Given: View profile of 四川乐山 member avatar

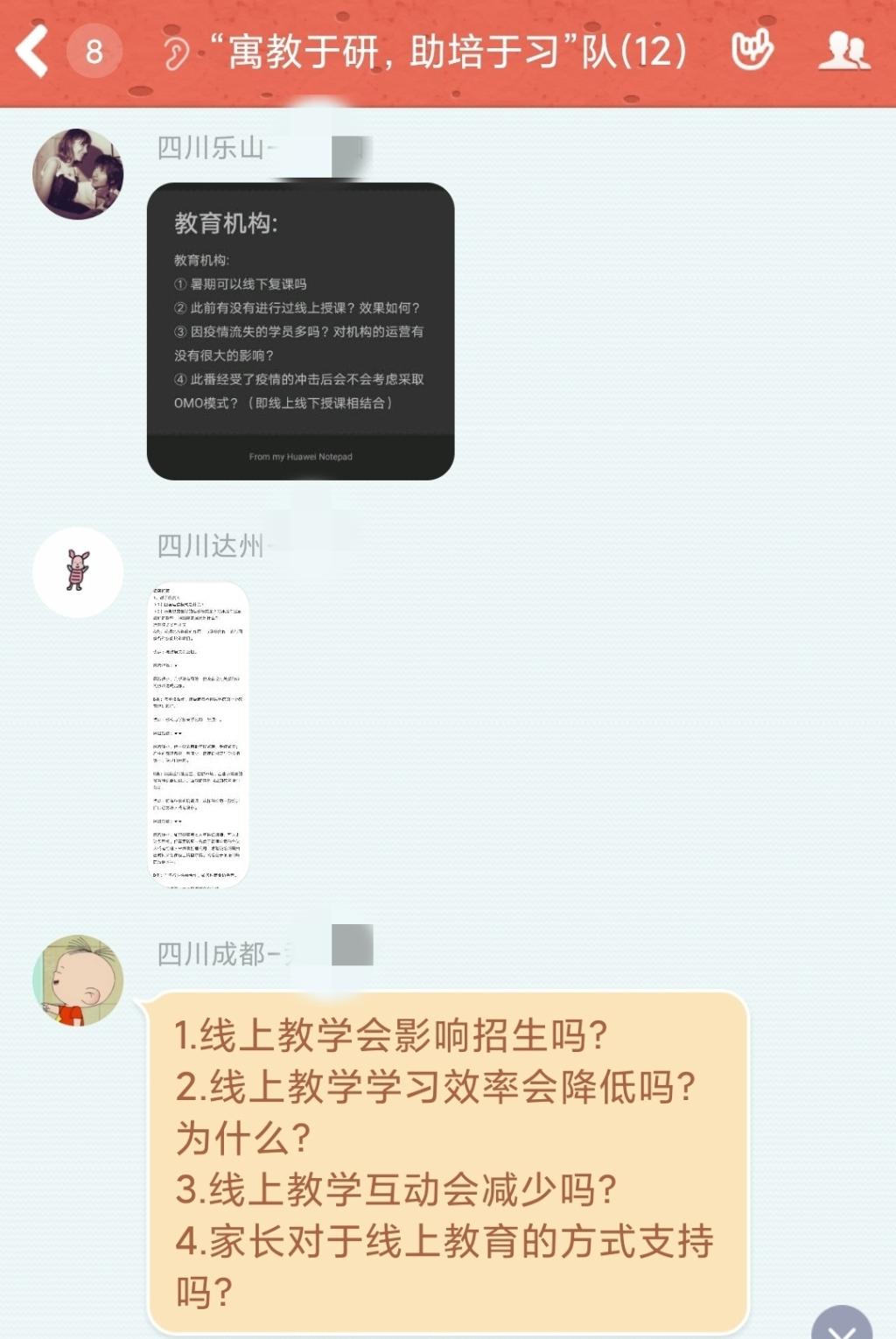Looking at the screenshot, I should click(x=78, y=174).
